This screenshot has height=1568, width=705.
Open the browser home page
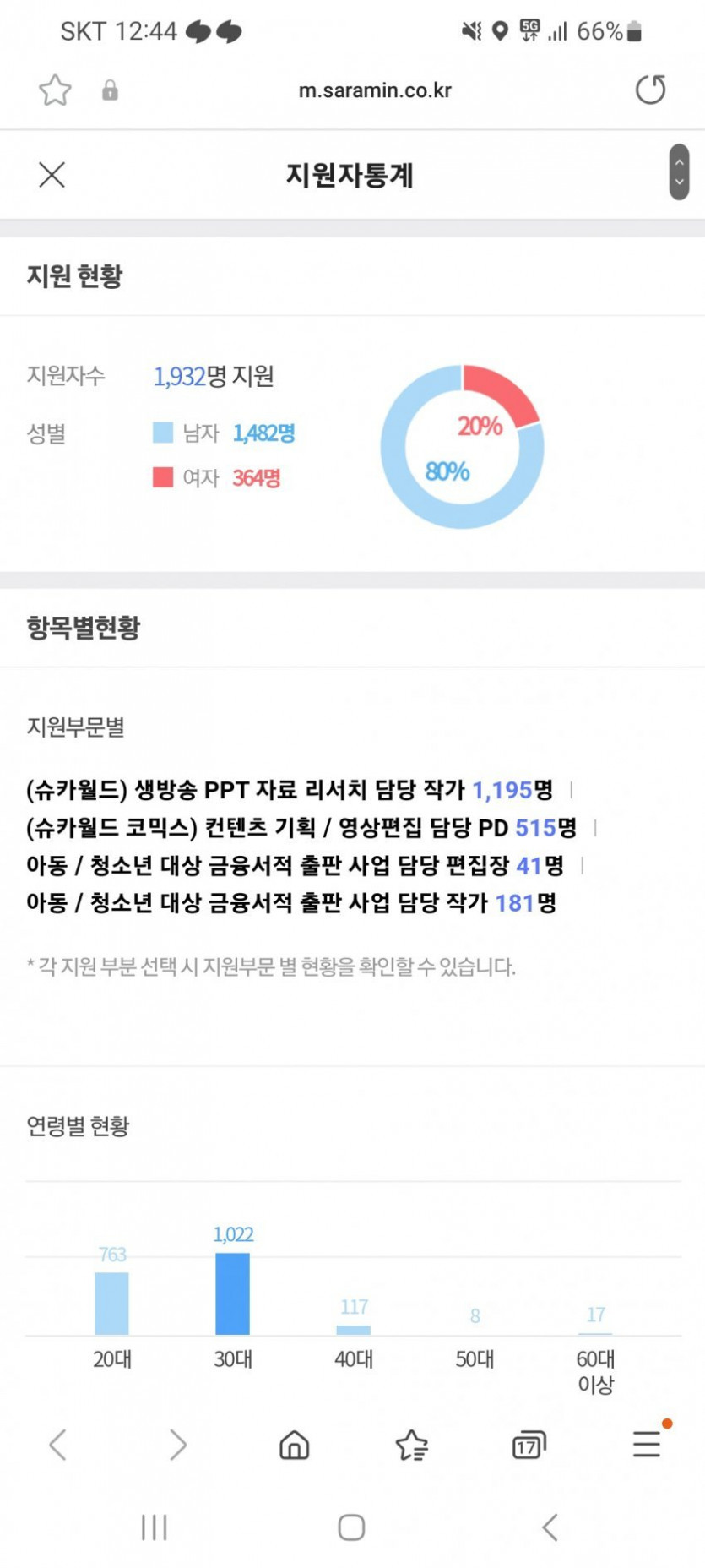294,1445
